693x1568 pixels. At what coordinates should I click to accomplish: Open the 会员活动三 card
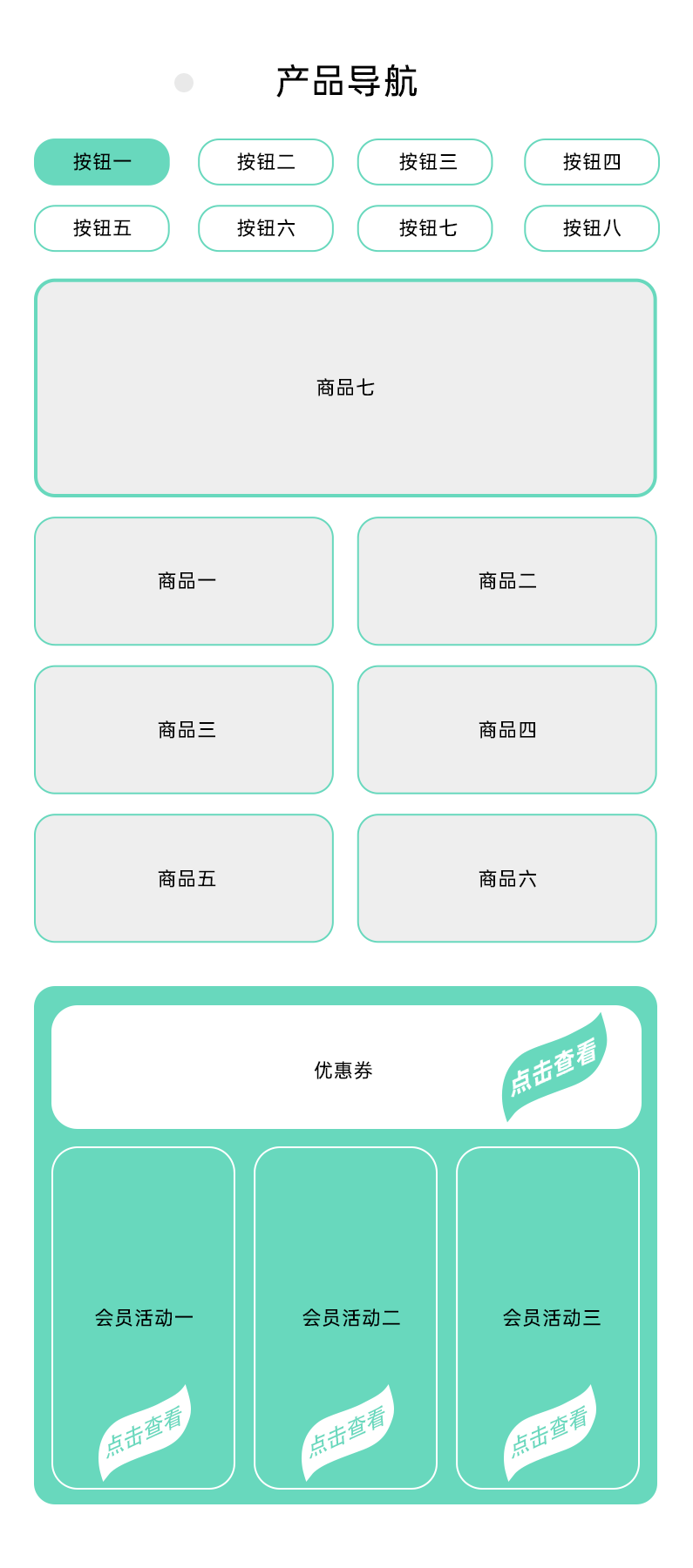pyautogui.click(x=547, y=1317)
